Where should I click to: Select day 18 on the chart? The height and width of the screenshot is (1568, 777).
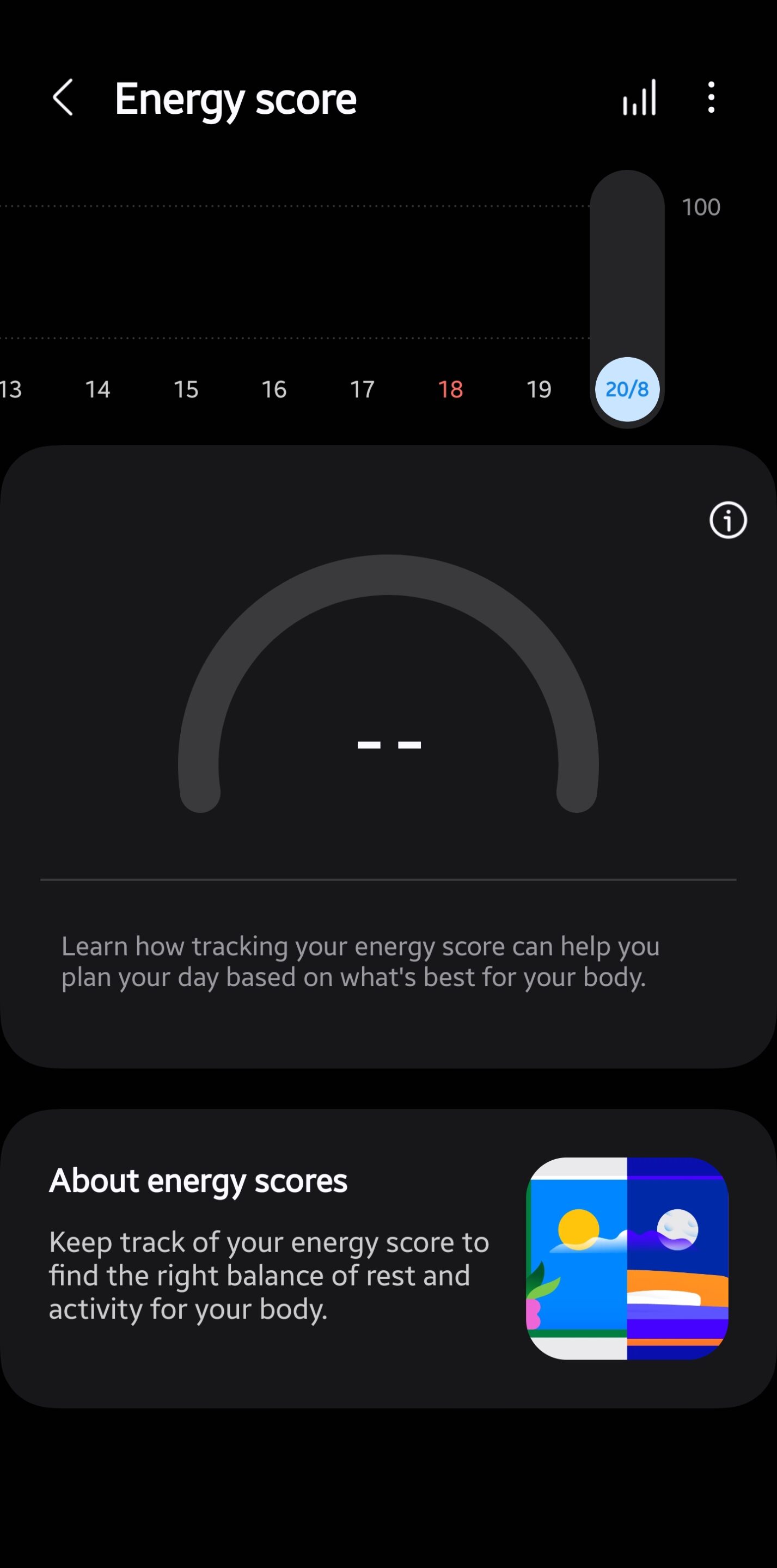[x=451, y=389]
